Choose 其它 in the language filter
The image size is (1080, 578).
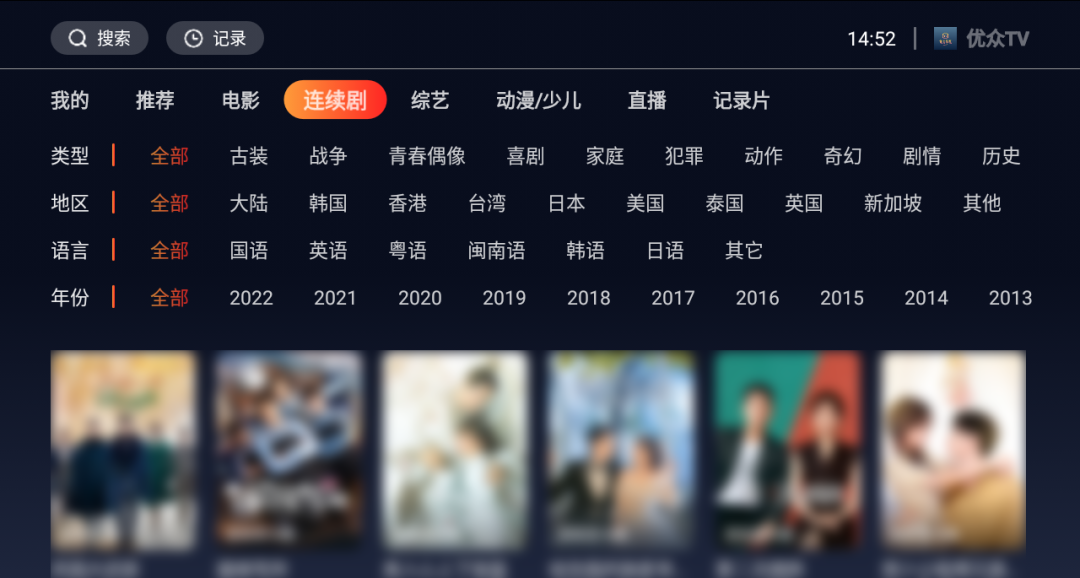pos(744,250)
